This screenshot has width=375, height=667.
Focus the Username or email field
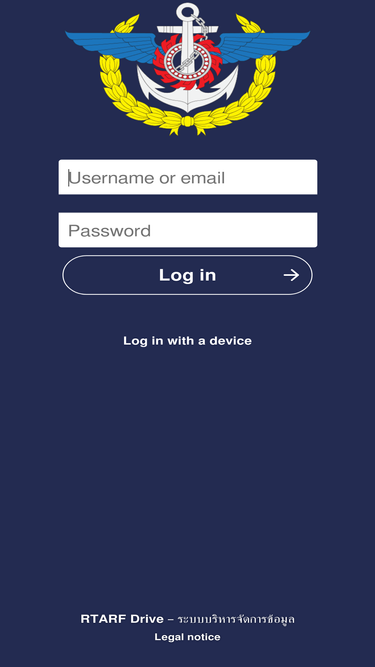(188, 177)
